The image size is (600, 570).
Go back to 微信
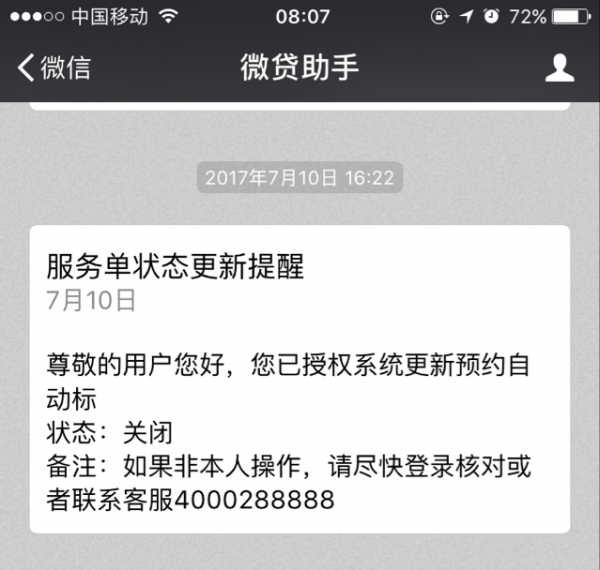(54, 68)
